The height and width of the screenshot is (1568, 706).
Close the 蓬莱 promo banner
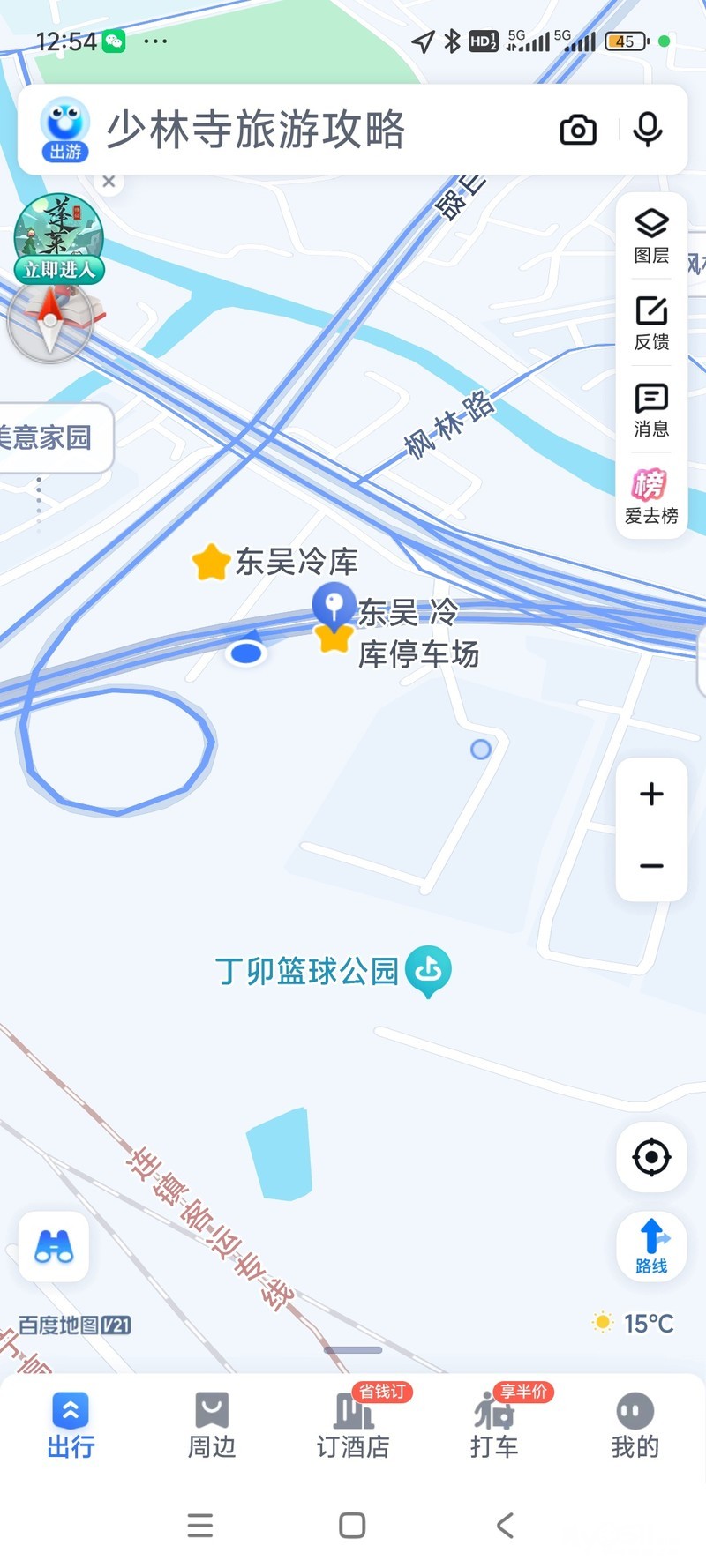coord(109,182)
